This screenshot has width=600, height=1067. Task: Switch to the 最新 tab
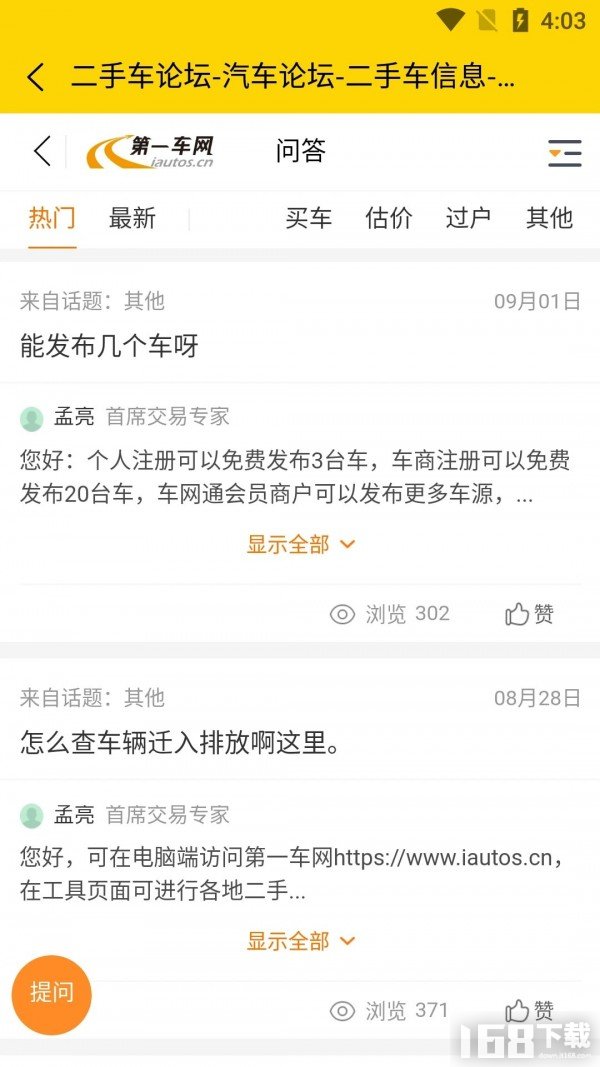pyautogui.click(x=132, y=218)
